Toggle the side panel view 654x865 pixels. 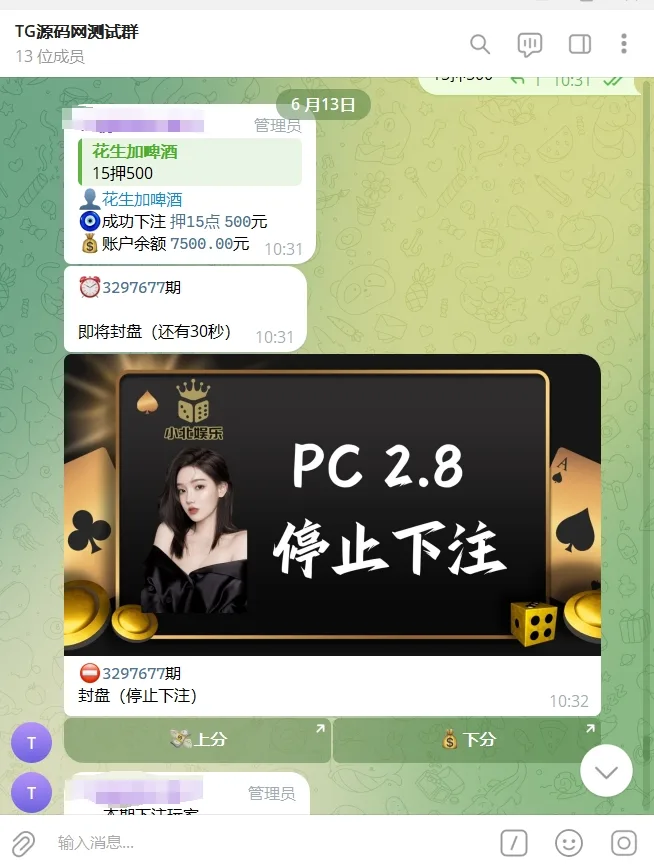(579, 44)
